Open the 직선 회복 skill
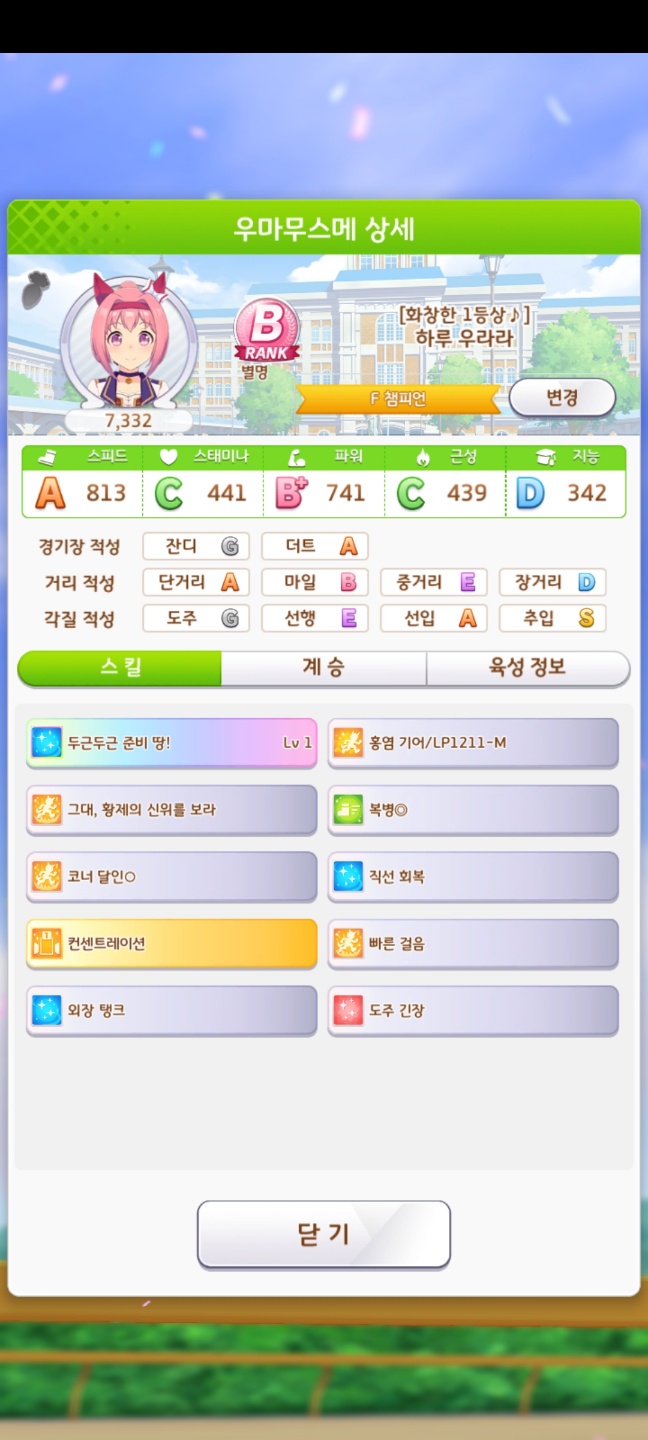 (473, 877)
